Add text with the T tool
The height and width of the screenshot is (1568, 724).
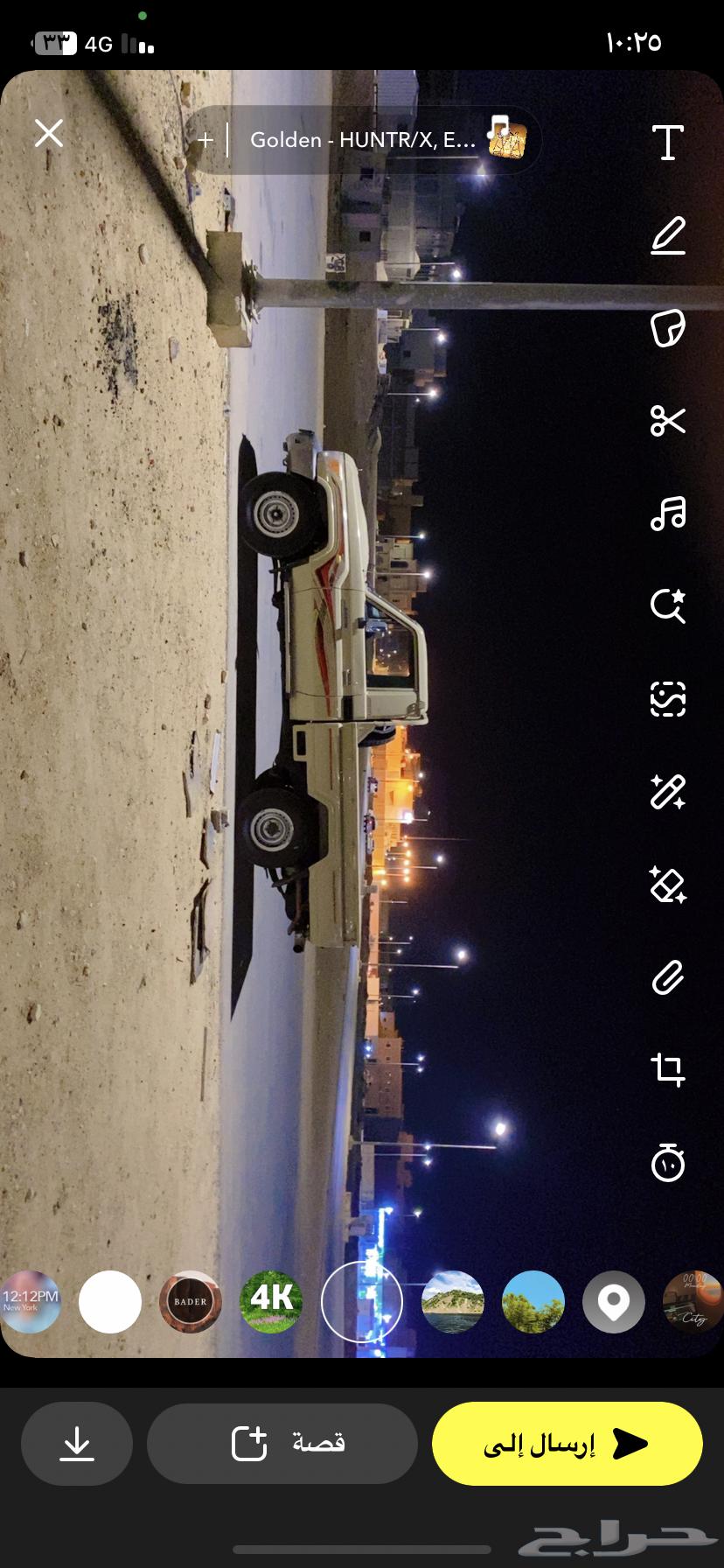click(668, 142)
